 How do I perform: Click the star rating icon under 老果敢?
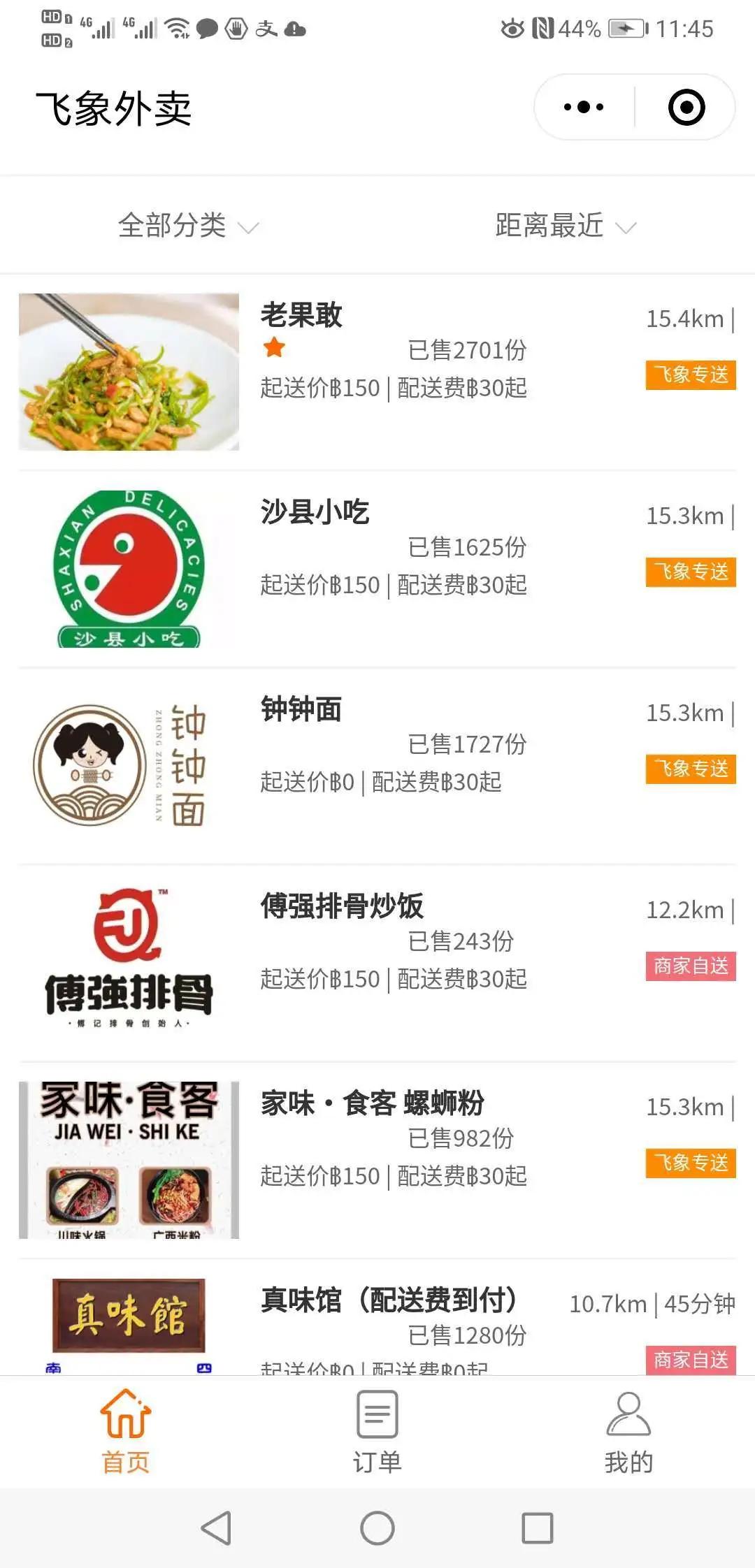click(x=274, y=347)
